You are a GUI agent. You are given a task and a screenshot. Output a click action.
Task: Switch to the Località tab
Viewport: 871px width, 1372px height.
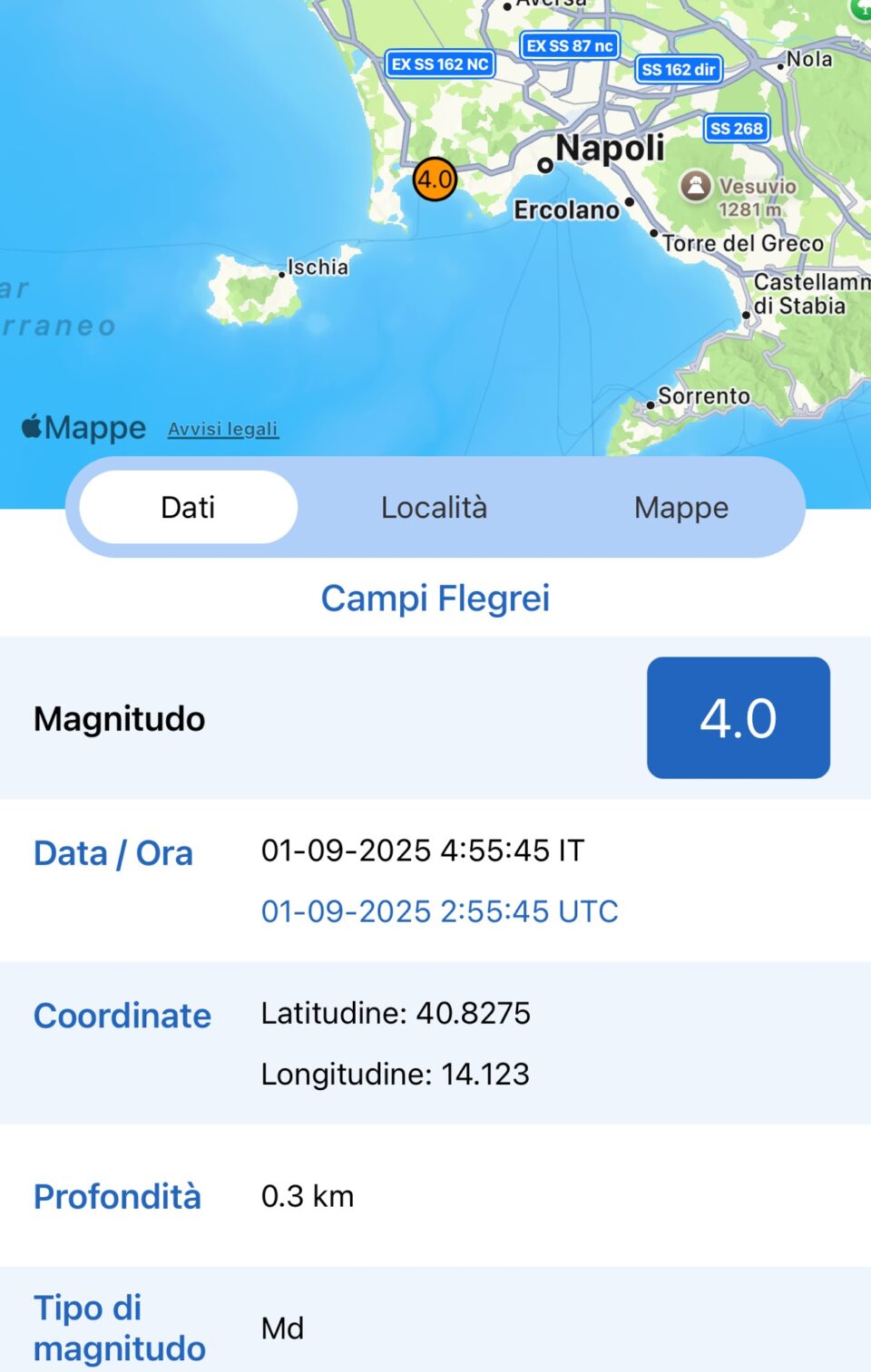click(434, 507)
